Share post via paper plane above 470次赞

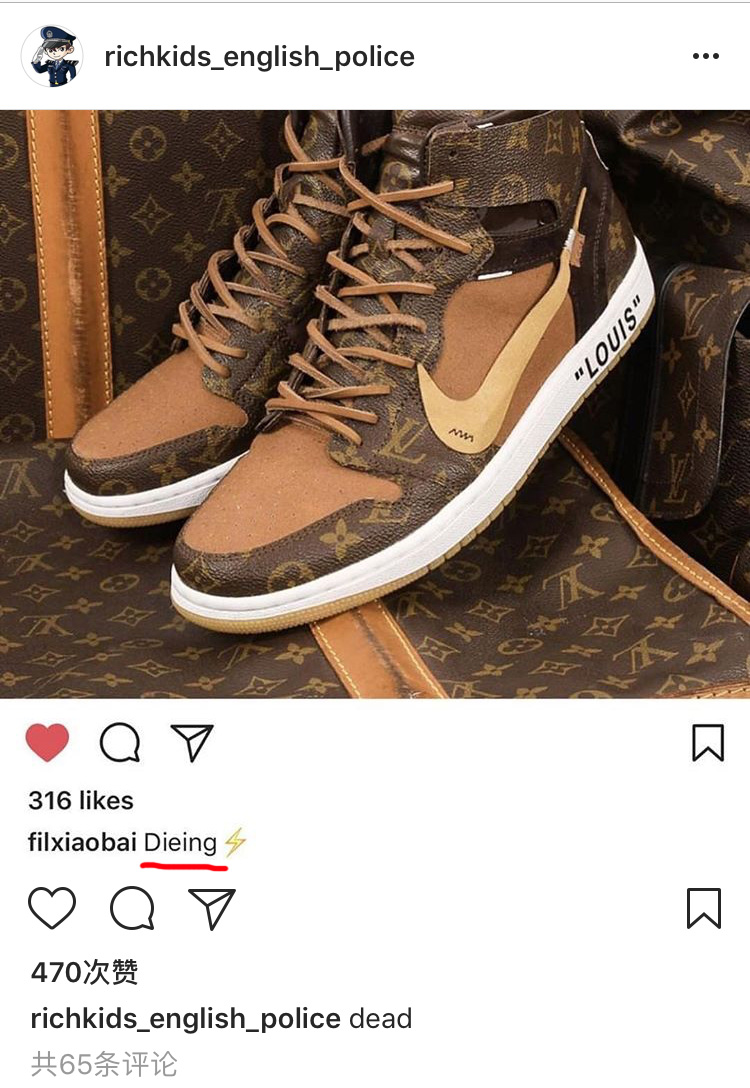click(x=211, y=908)
